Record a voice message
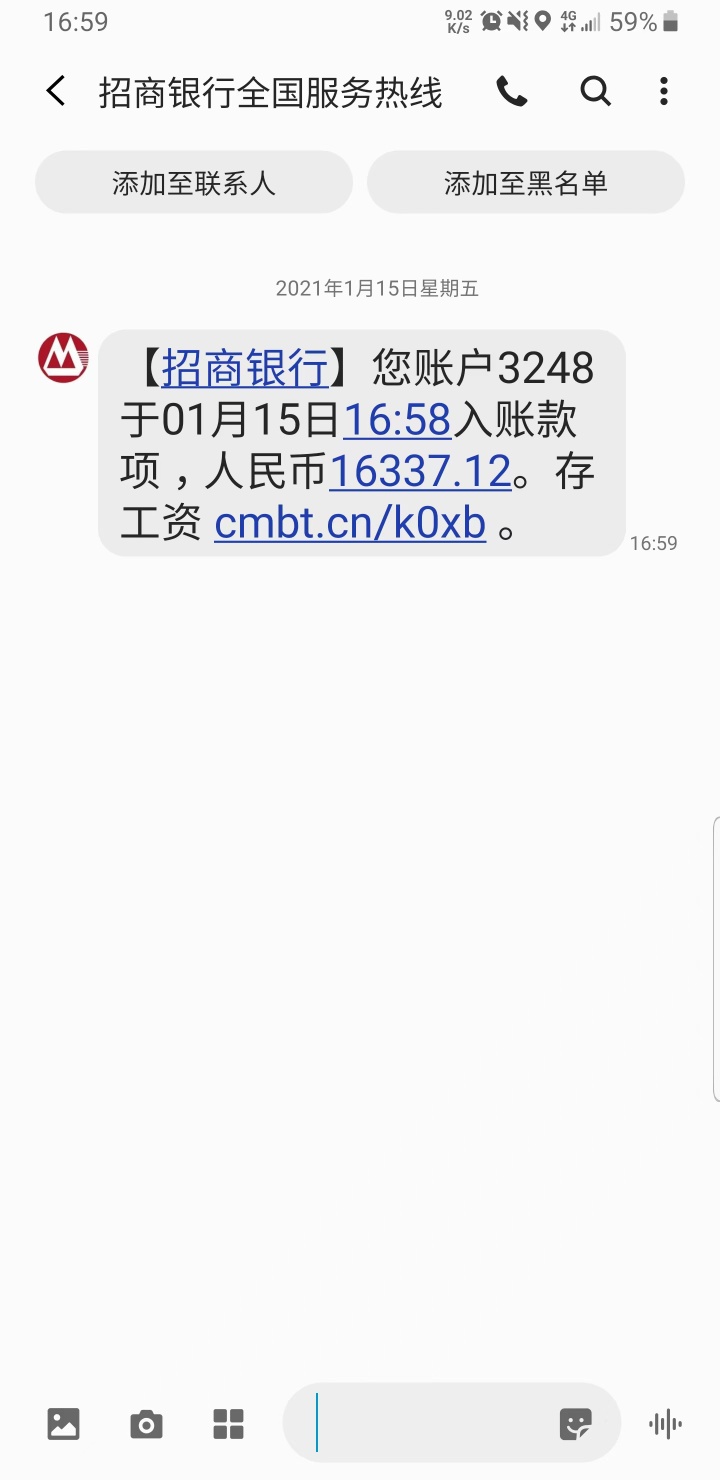 tap(665, 1423)
